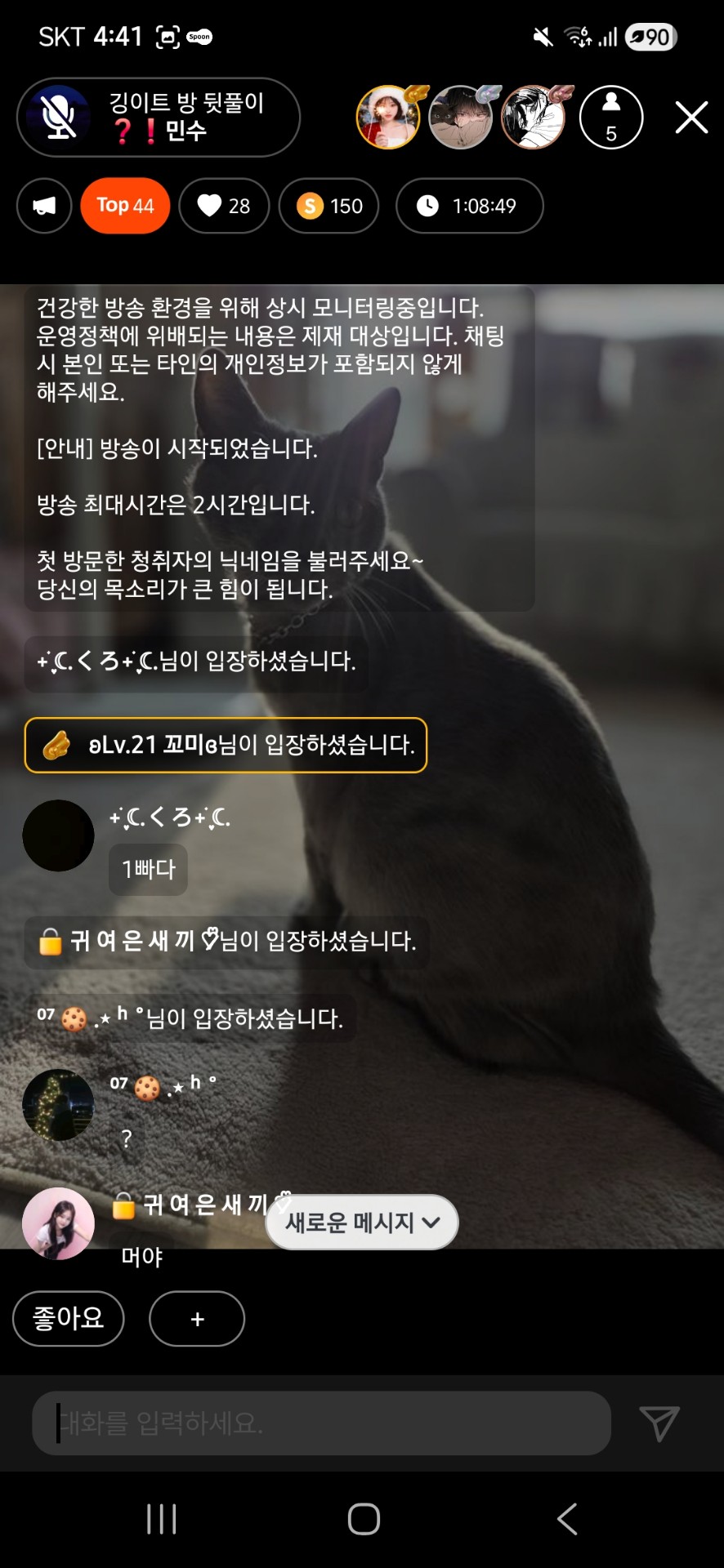Open the megaphone announcement icon
724x1568 pixels.
pyautogui.click(x=44, y=206)
